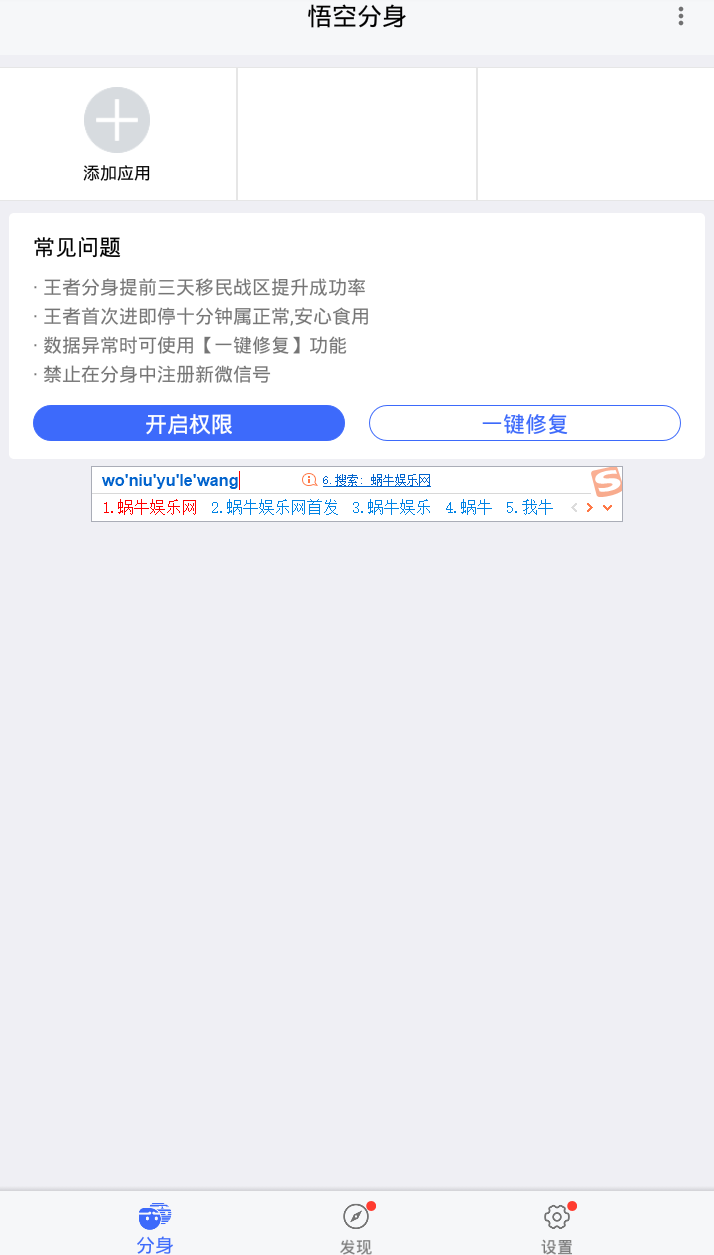Pick candidate 2 蜗牛娱乐网首发

pos(275,507)
